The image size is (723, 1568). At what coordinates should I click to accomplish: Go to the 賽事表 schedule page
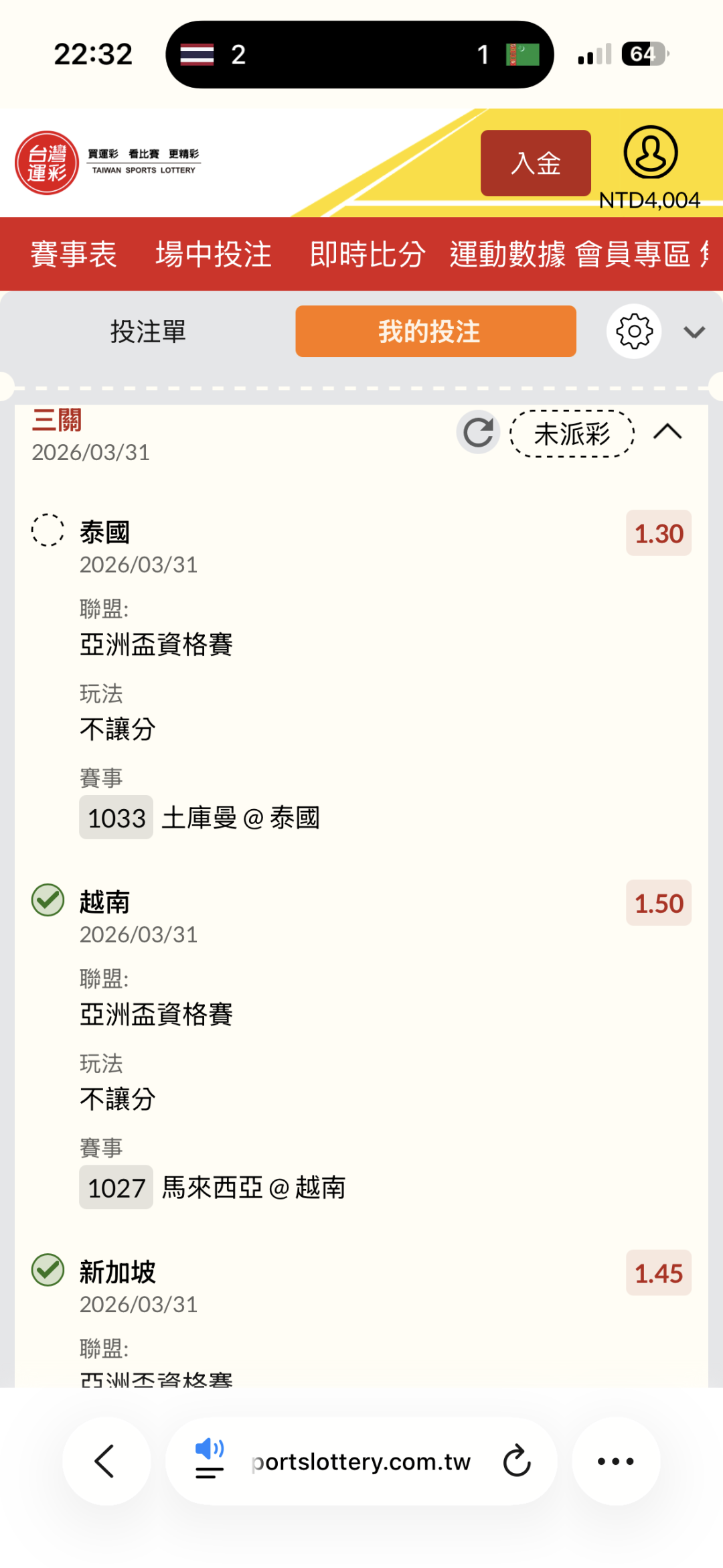74,255
